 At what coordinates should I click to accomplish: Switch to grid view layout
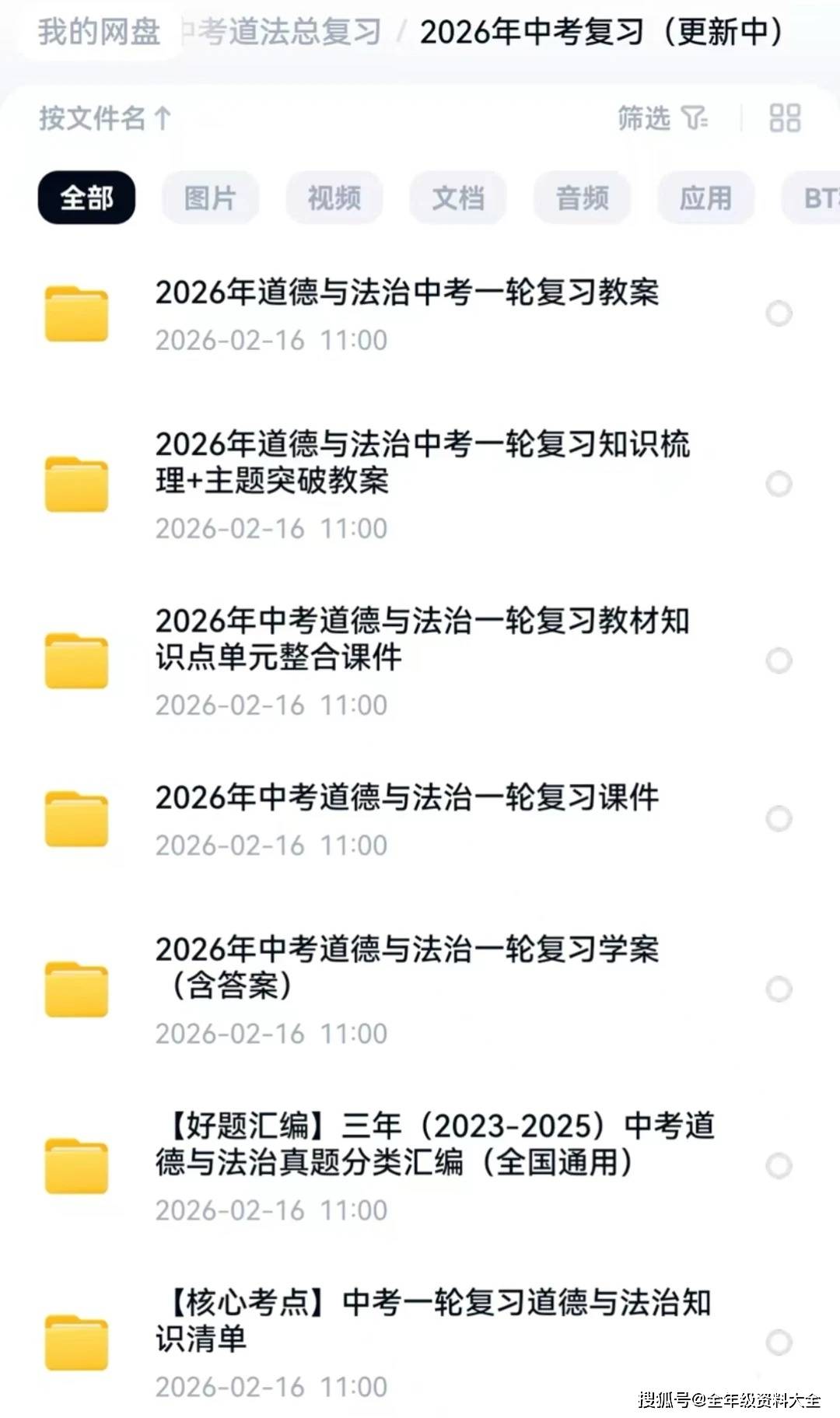pos(784,119)
